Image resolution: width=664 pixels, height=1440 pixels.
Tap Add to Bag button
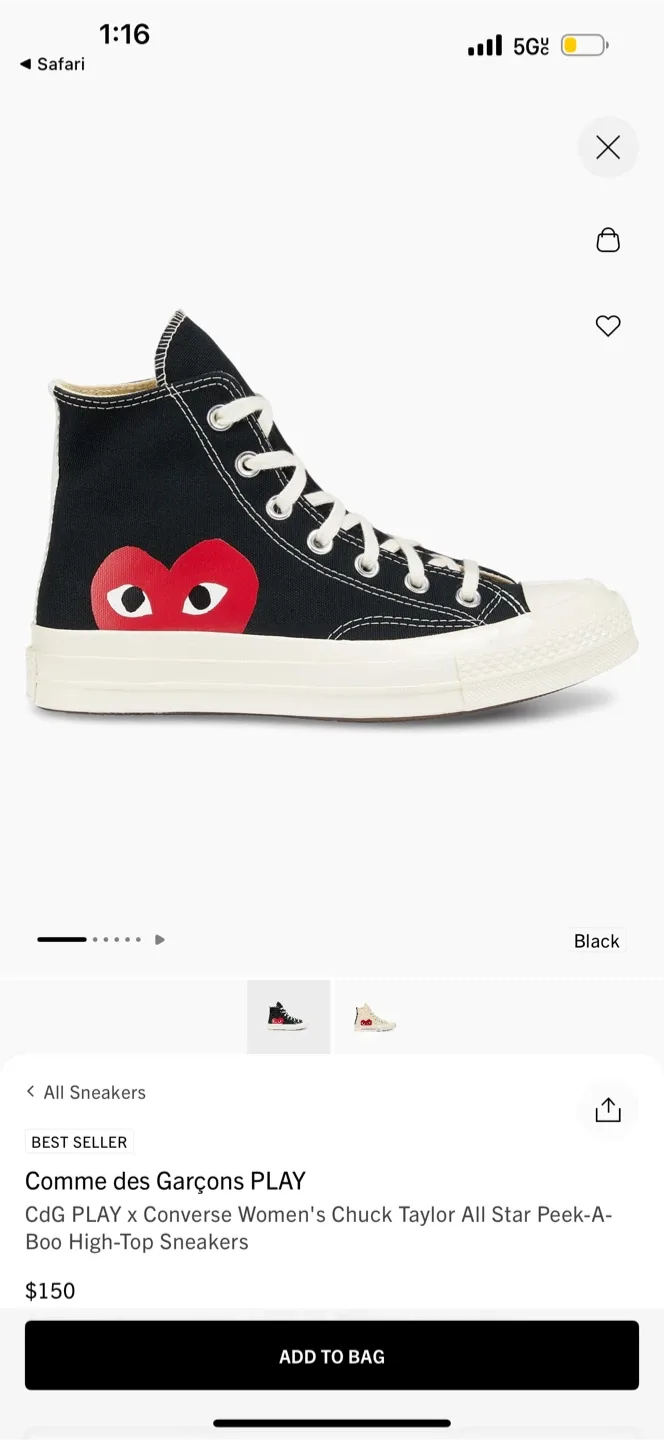(332, 1356)
